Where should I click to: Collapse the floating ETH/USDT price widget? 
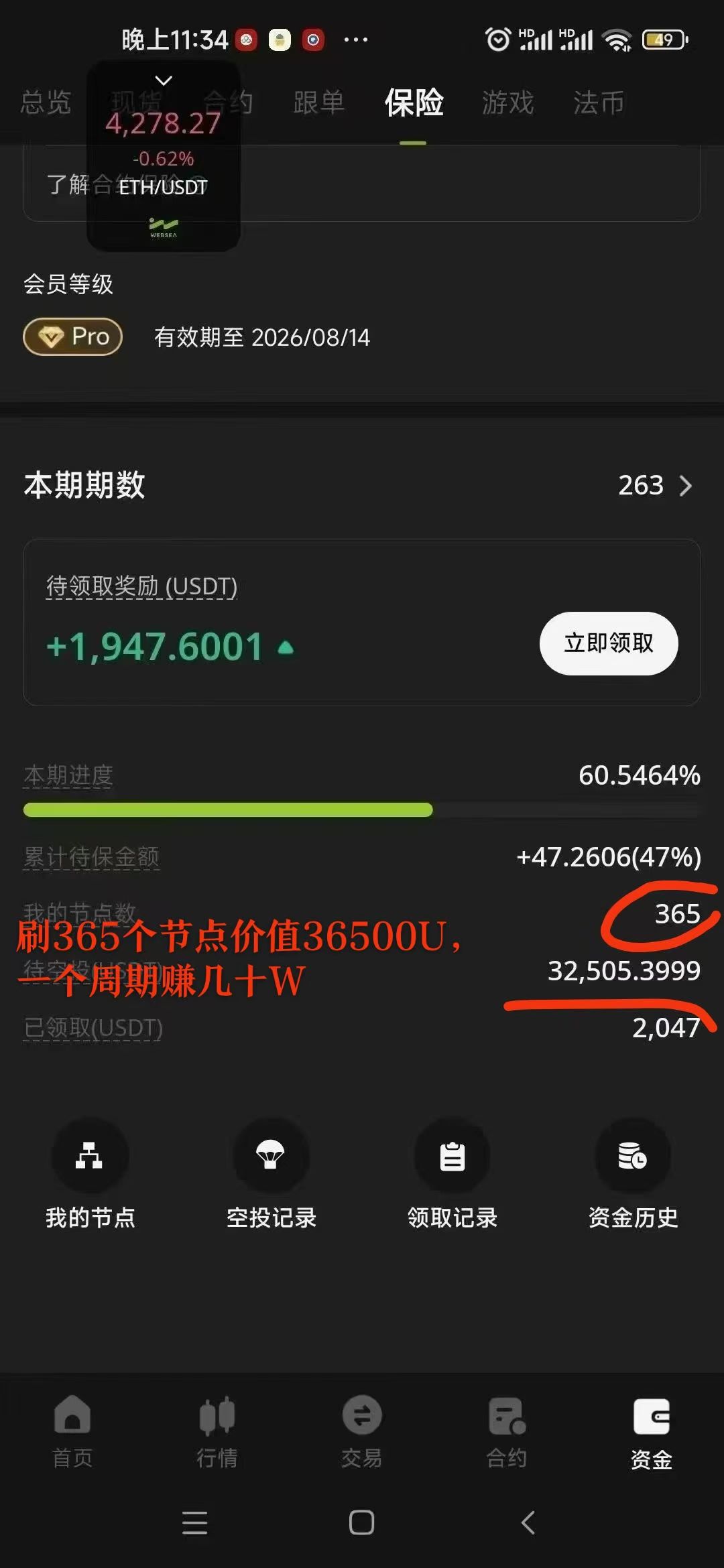164,80
